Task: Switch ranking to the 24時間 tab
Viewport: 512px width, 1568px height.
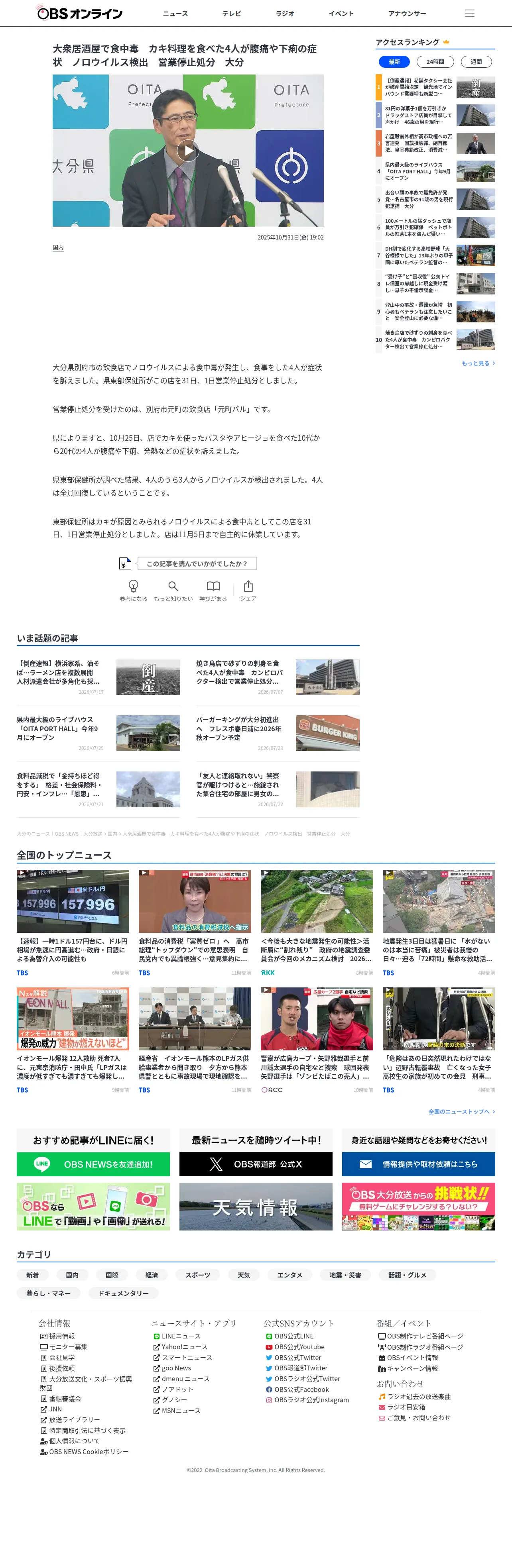Action: click(435, 61)
